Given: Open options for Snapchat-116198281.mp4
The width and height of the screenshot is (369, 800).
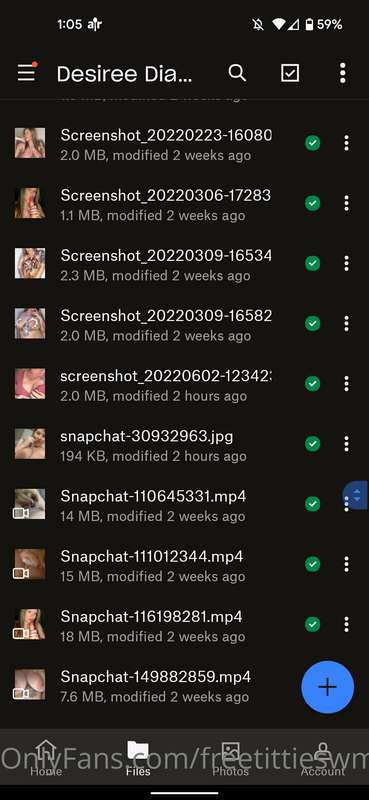Looking at the screenshot, I should [x=347, y=624].
